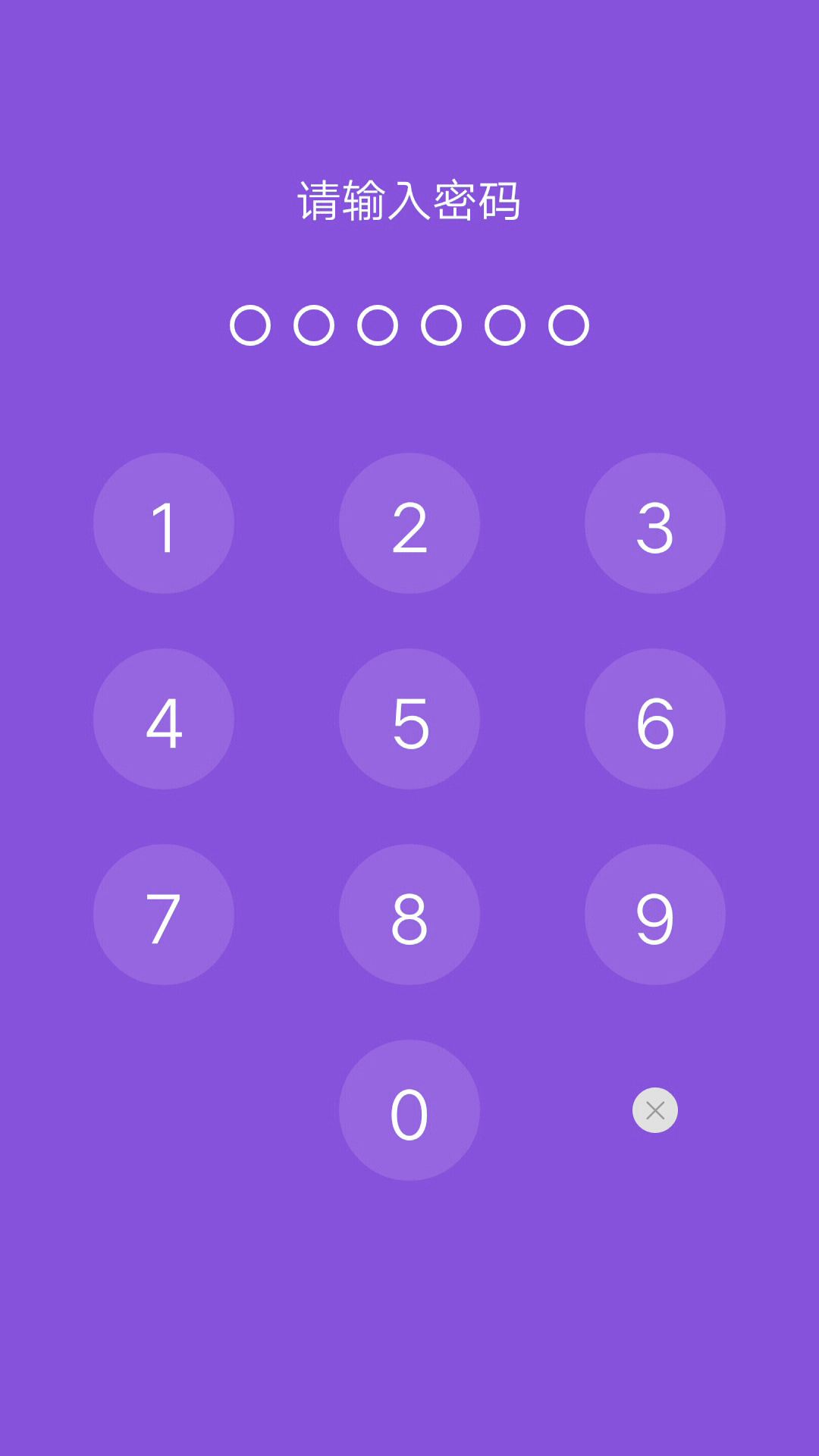This screenshot has height=1456, width=819.
Task: Enter digit 0 on the keypad
Action: [x=409, y=1110]
